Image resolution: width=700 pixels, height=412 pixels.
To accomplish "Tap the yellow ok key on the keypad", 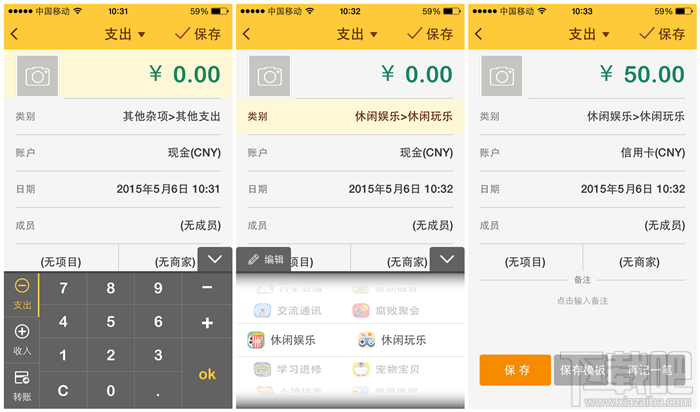I will pyautogui.click(x=207, y=374).
